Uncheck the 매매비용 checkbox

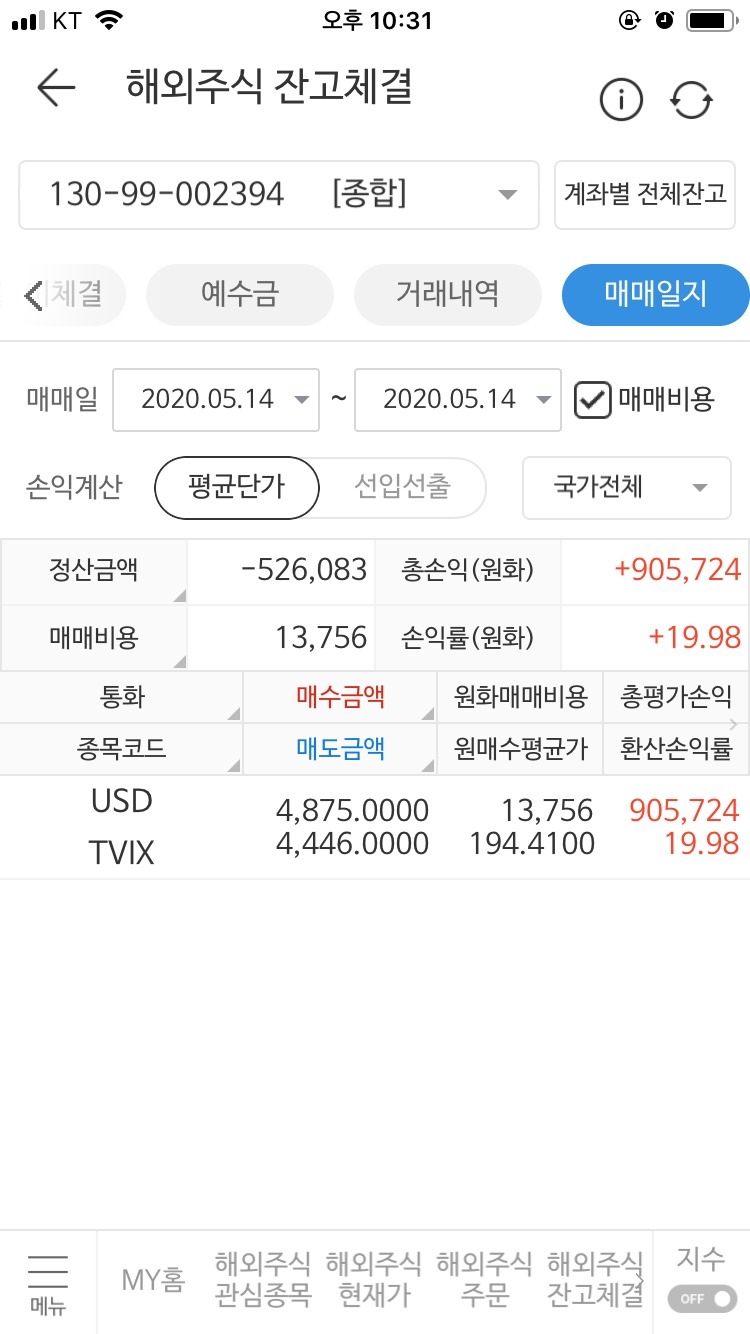tap(593, 399)
